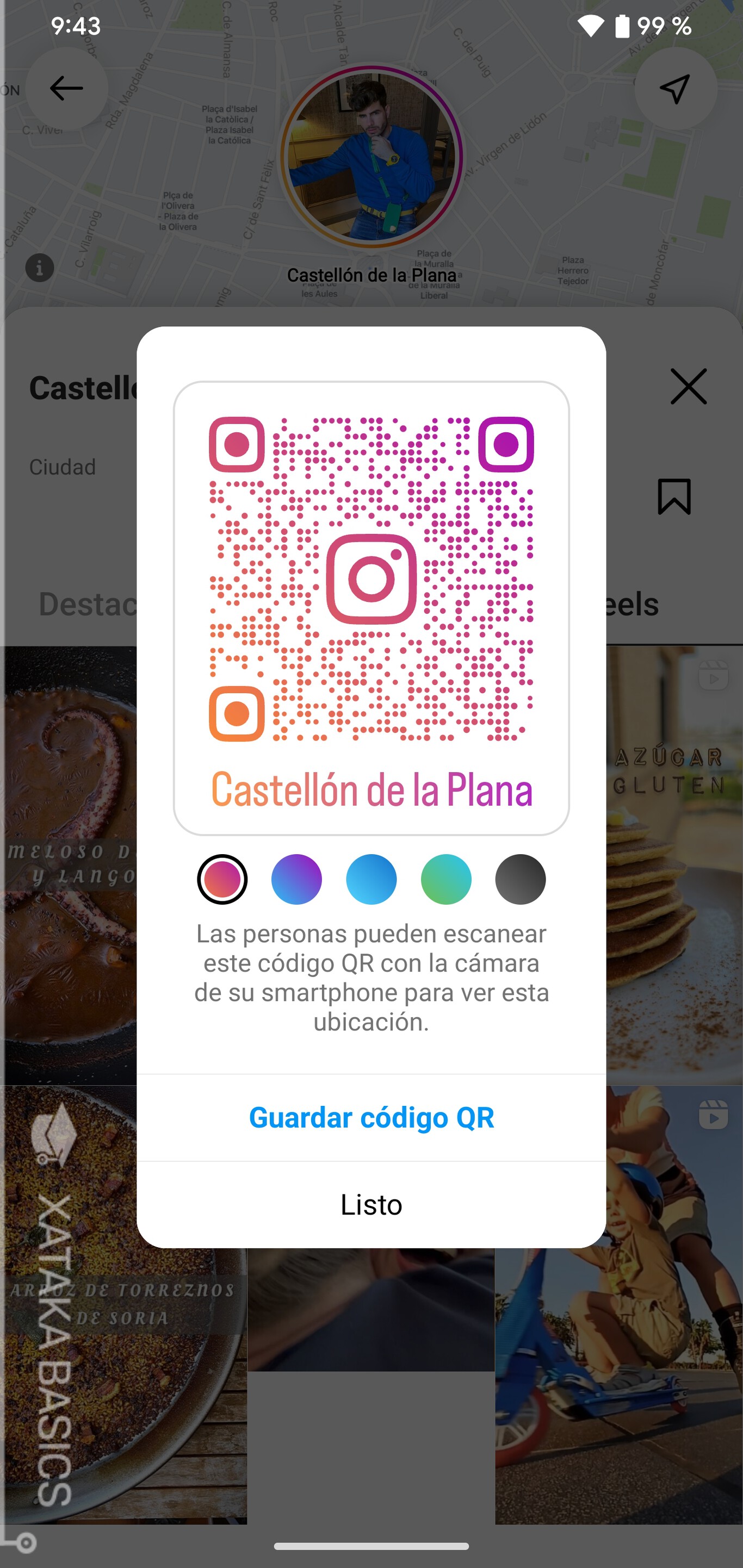Tap the pink Instagram glyph in the QR top-left corner
Screen dimensions: 743x1568
point(238,445)
